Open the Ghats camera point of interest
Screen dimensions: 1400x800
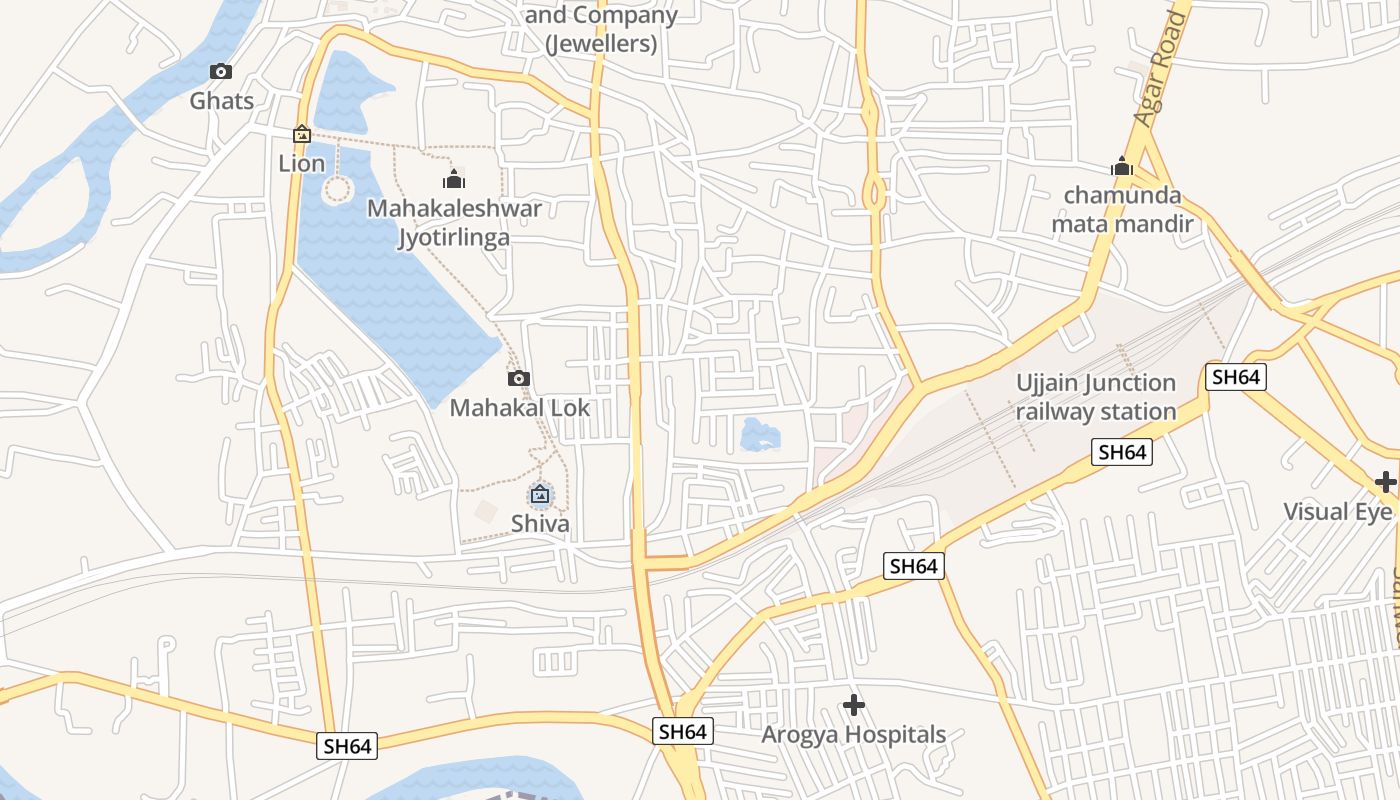[x=221, y=72]
